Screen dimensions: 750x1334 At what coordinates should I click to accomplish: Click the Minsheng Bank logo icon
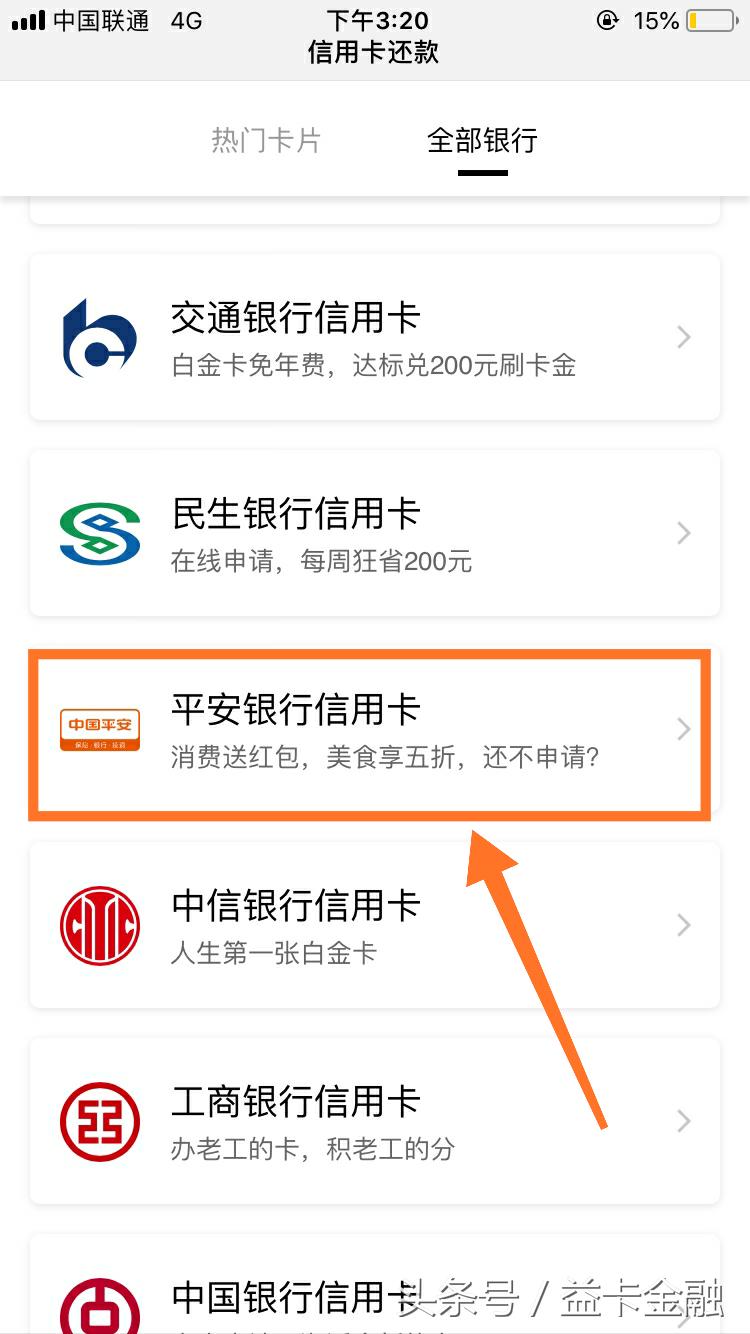(x=100, y=533)
